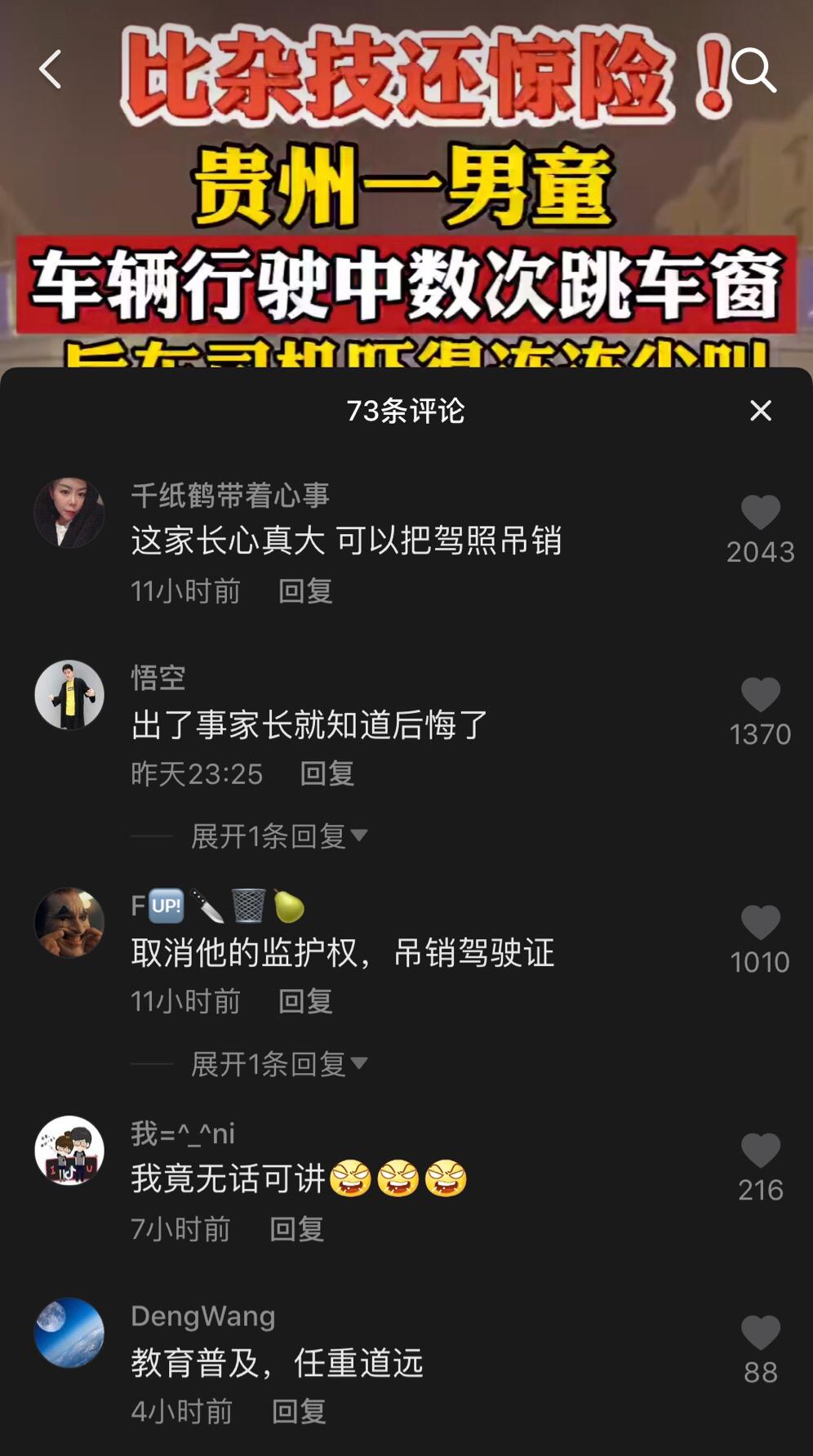Reply to 我=^_^ni's comment

(297, 1229)
